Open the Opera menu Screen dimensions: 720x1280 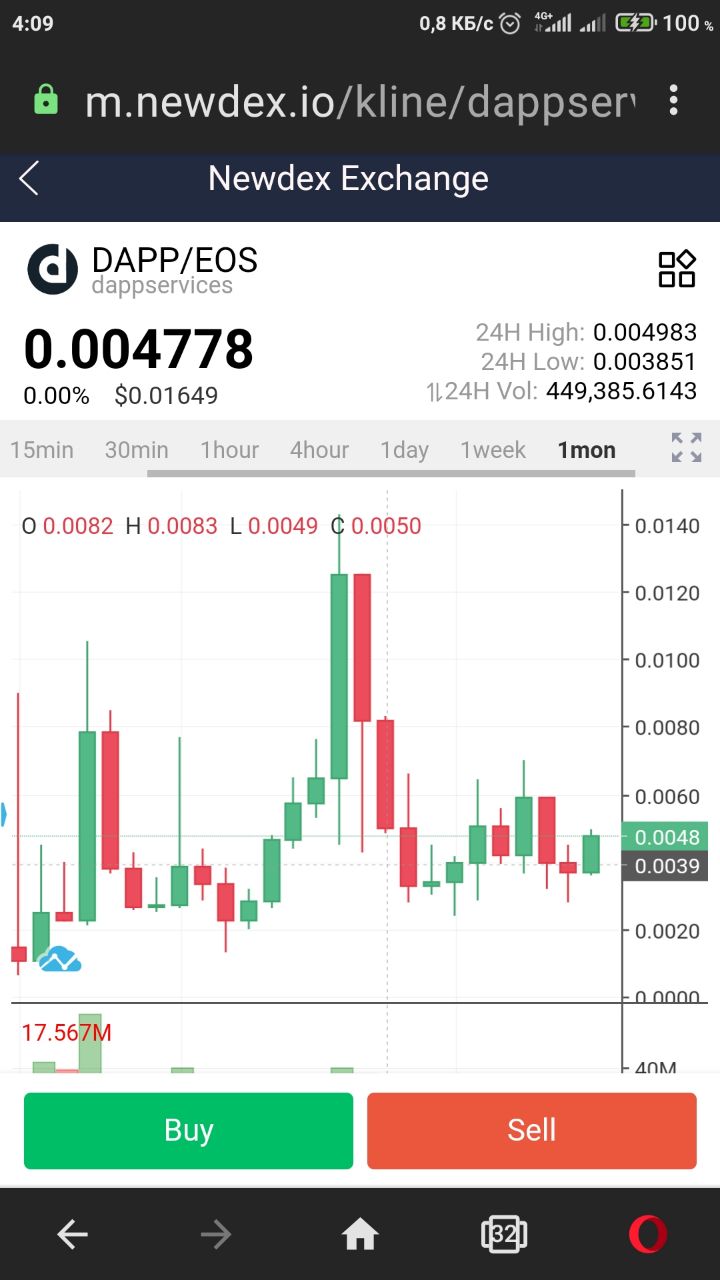click(648, 1235)
